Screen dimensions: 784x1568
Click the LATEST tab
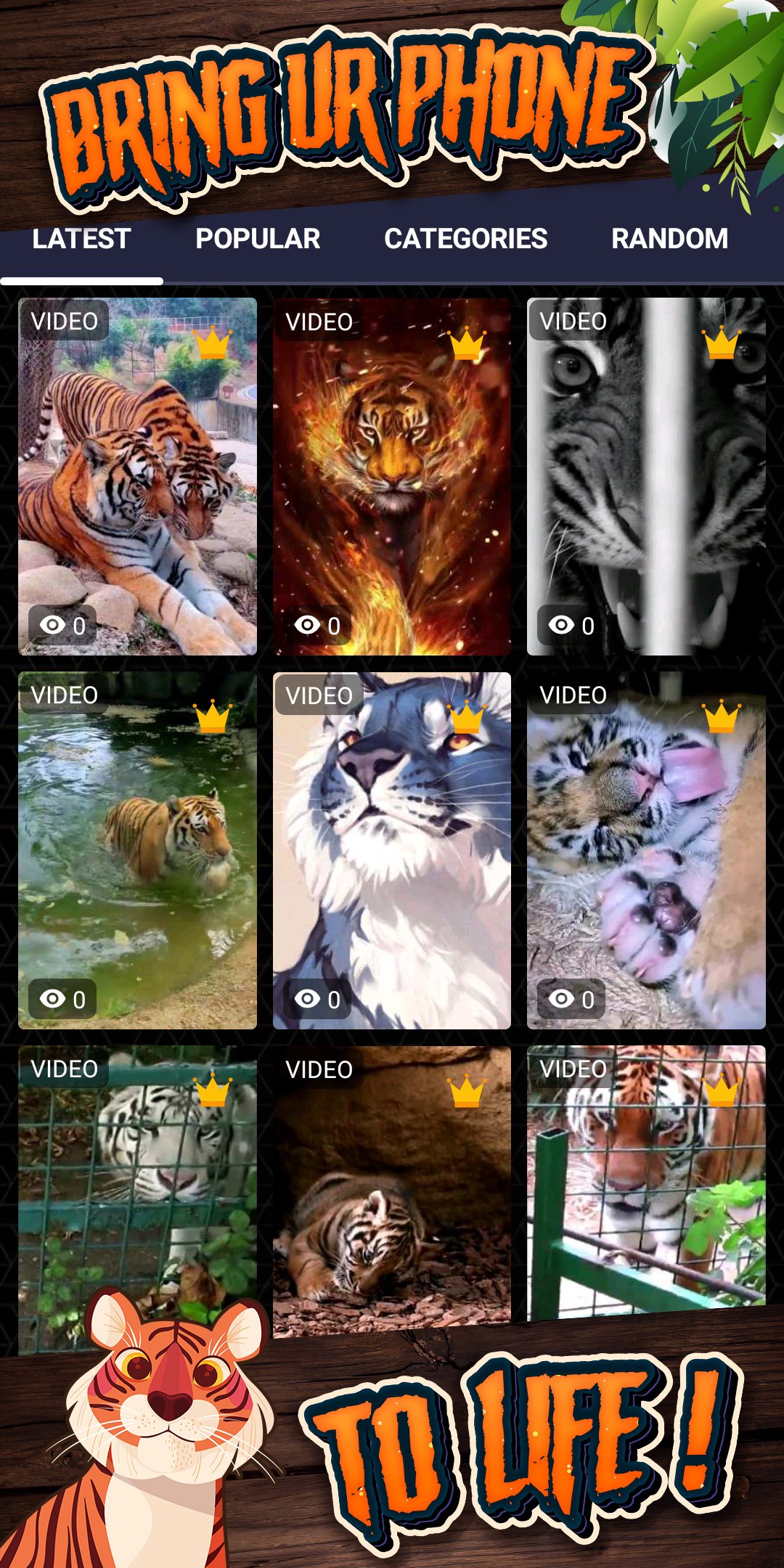click(80, 238)
